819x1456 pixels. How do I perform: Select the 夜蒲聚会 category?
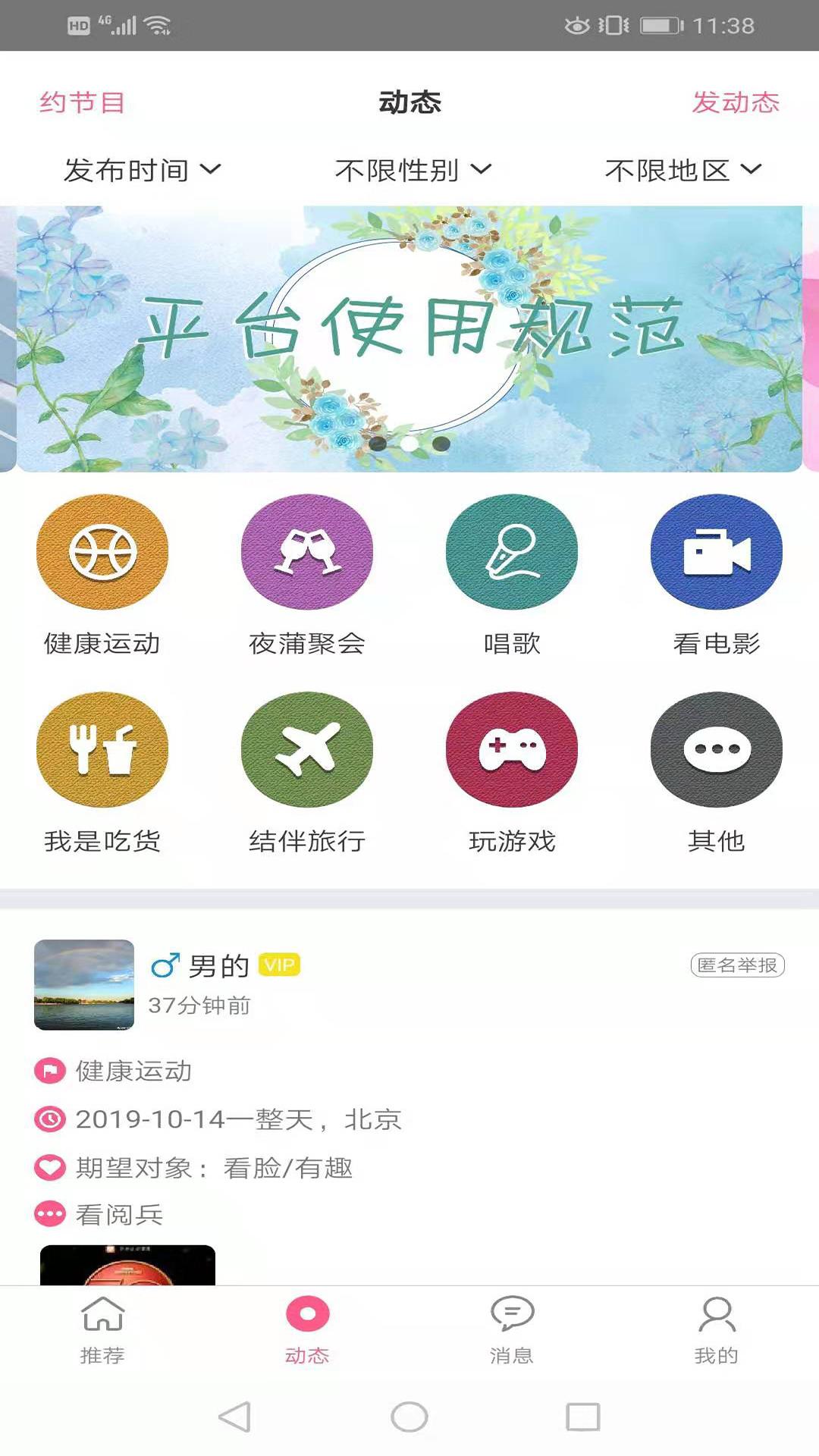pos(307,552)
